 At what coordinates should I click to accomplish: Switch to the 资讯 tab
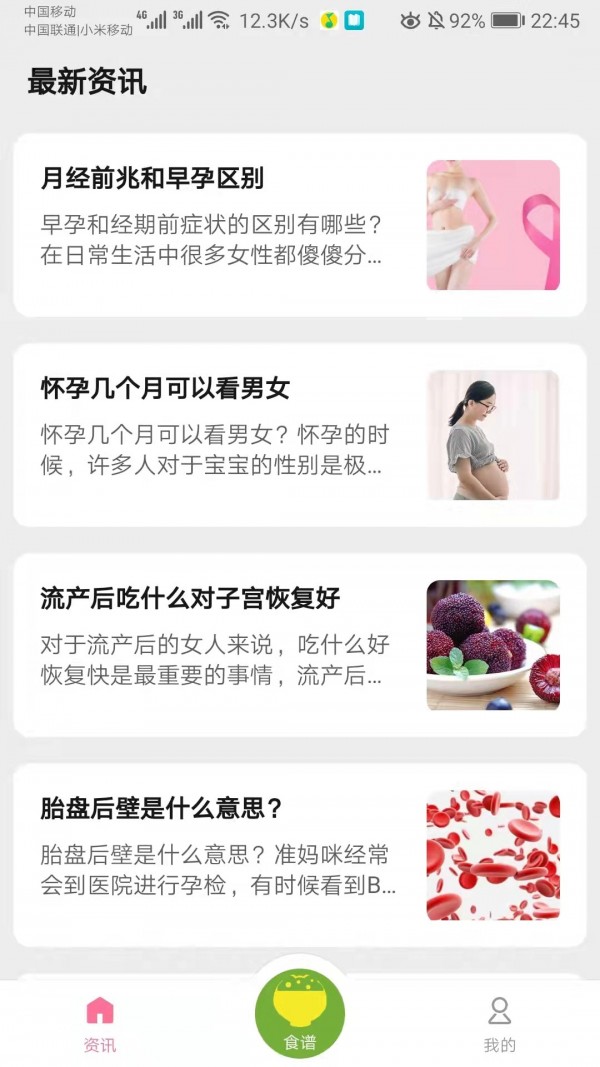pos(100,1023)
